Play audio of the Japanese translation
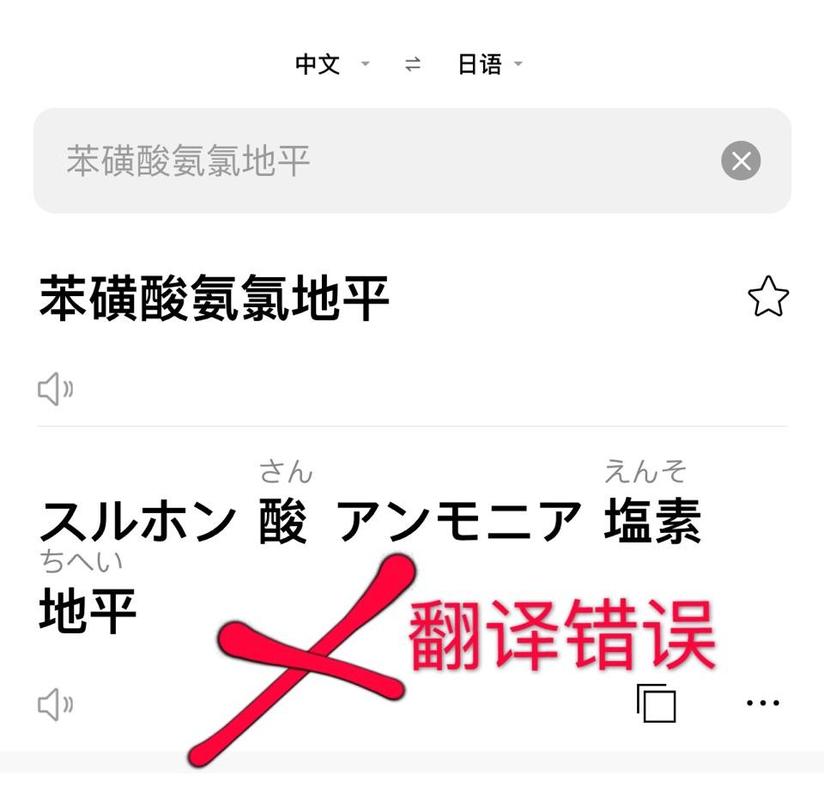The width and height of the screenshot is (824, 799). click(55, 704)
